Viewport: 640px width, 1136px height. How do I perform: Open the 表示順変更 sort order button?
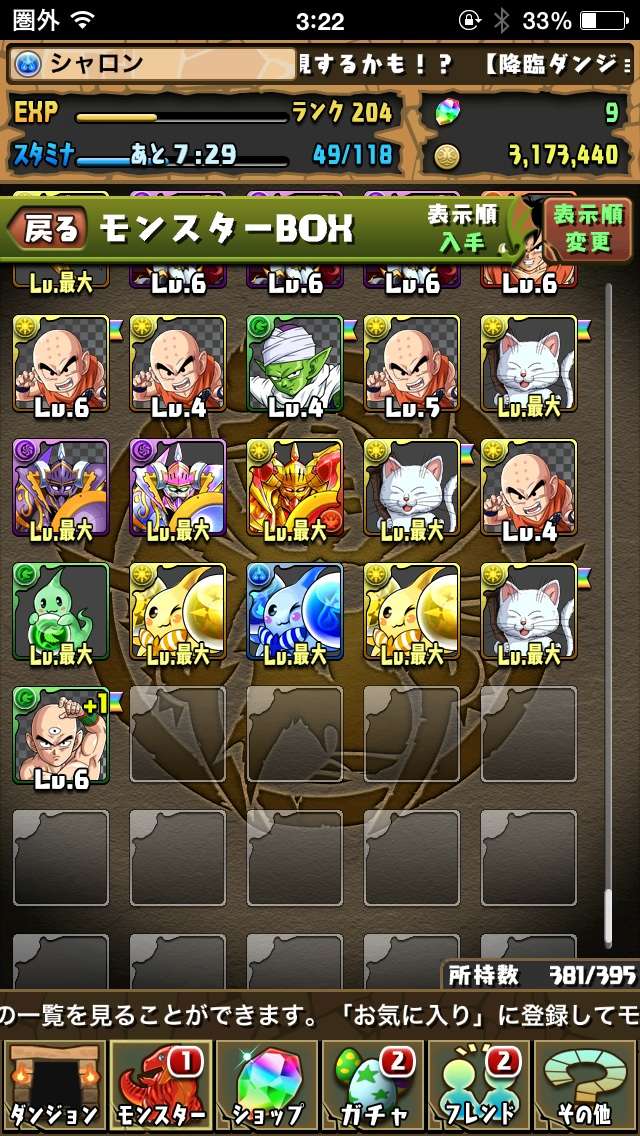(588, 228)
